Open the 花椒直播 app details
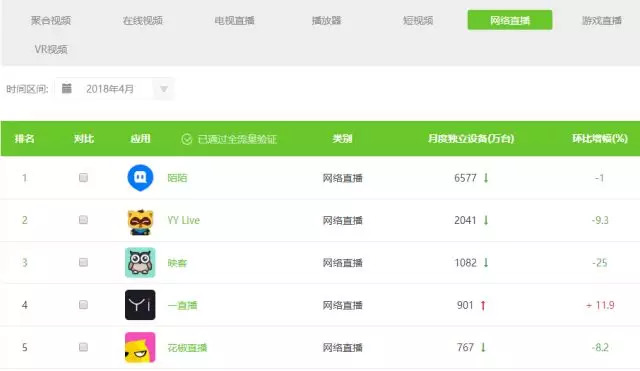Screen dimensions: 640x371 coord(187,348)
